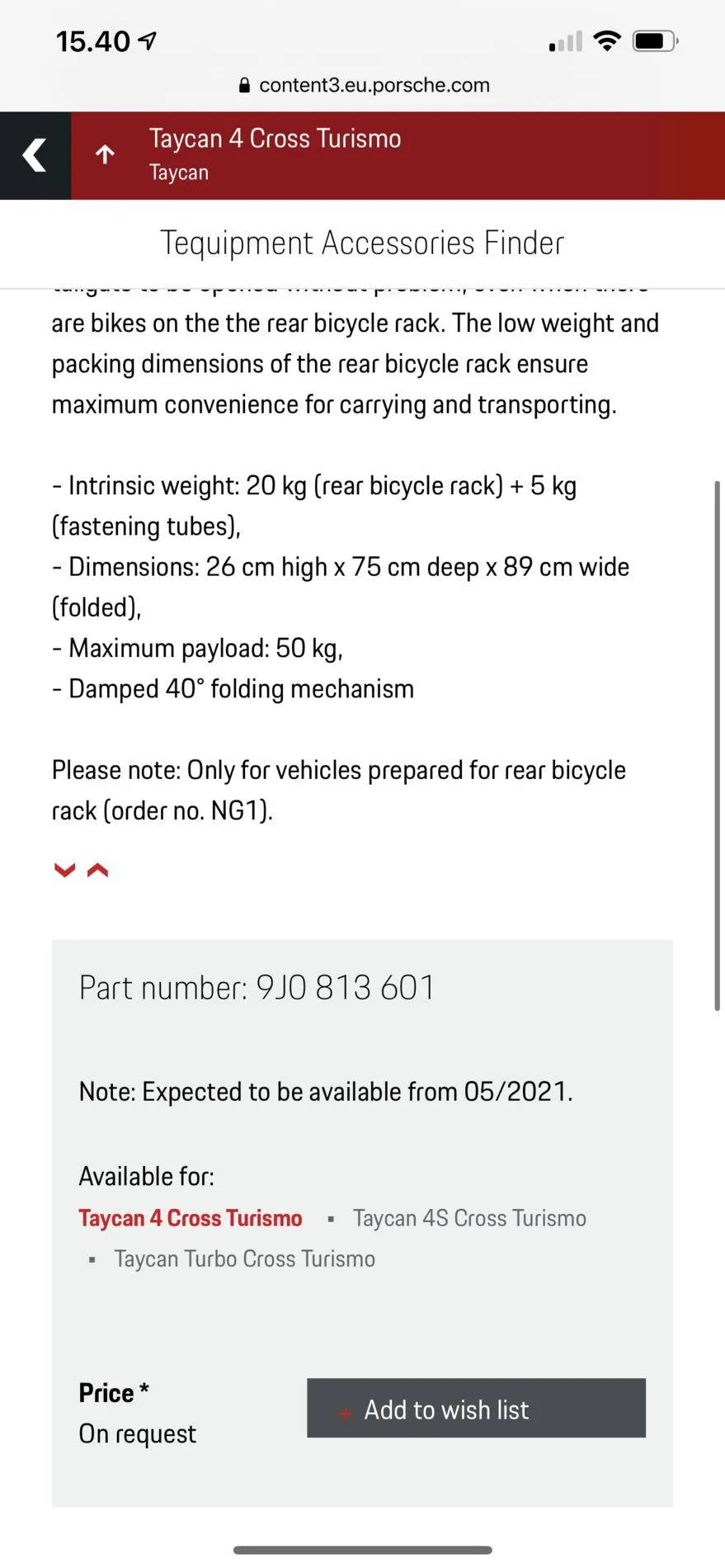Select Taycan 4 Cross Turismo link
Viewport: 725px width, 1568px height.
point(191,1218)
